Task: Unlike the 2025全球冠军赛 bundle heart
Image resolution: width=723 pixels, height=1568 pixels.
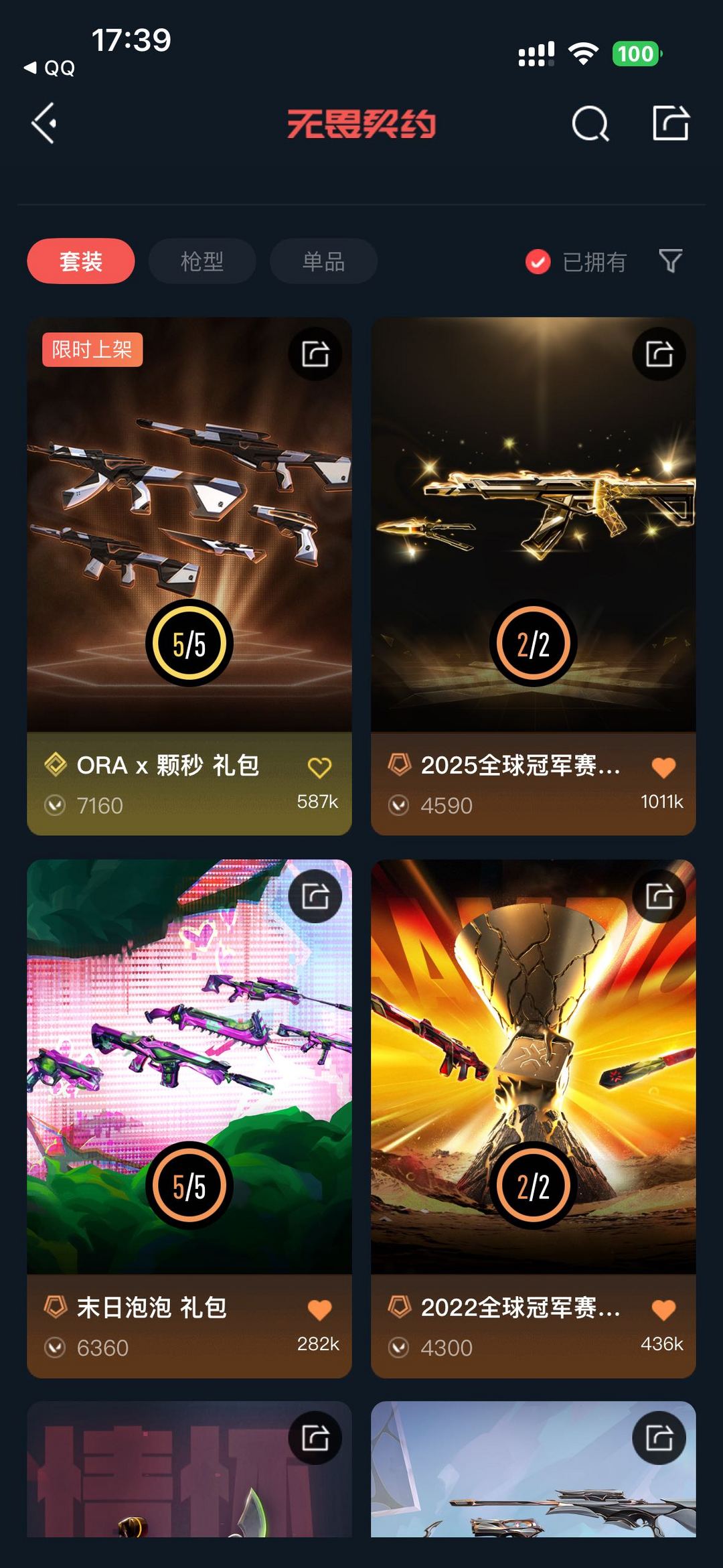Action: click(663, 768)
